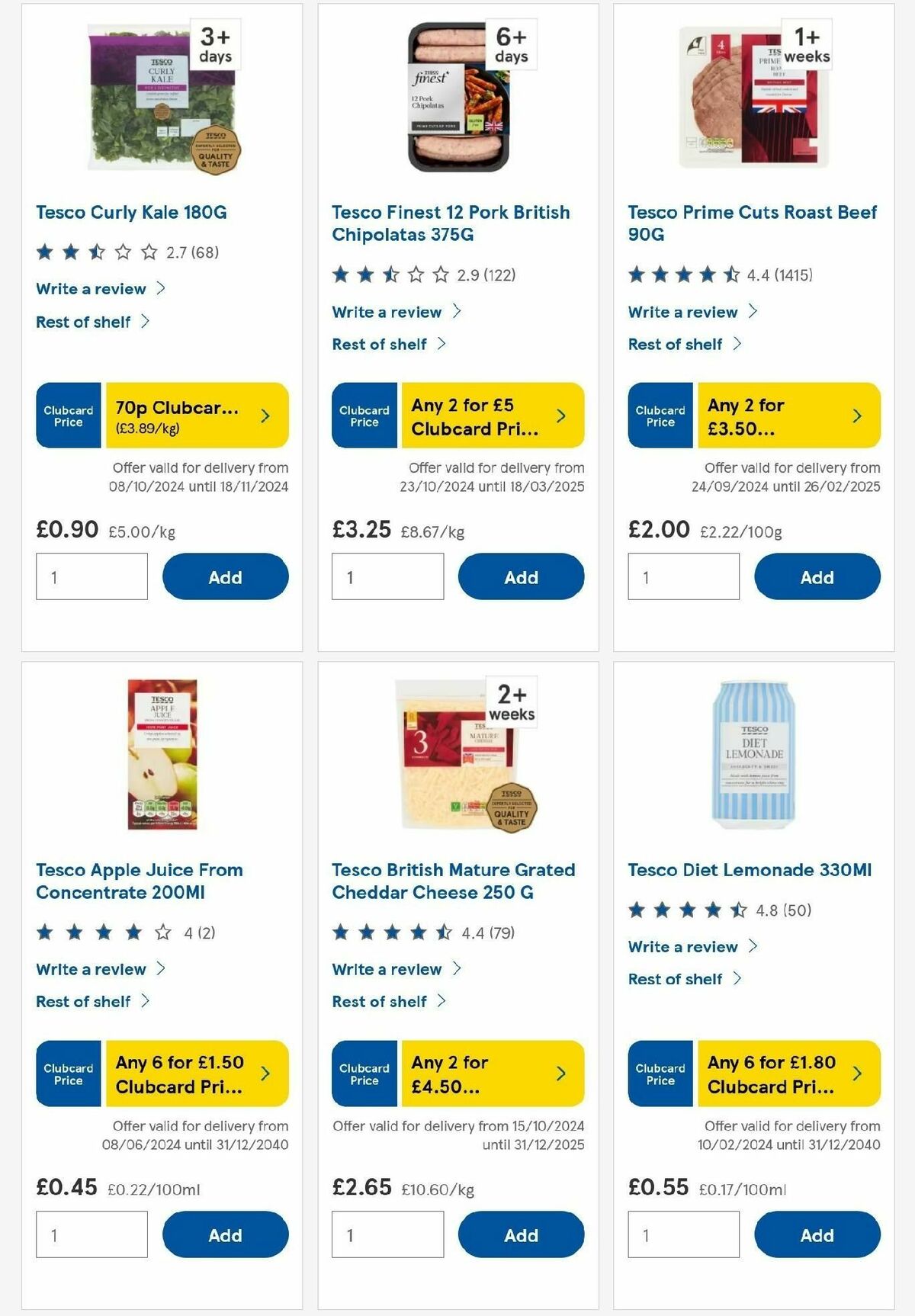Open the Any 2 for £5 Chipolatas offer

494,416
